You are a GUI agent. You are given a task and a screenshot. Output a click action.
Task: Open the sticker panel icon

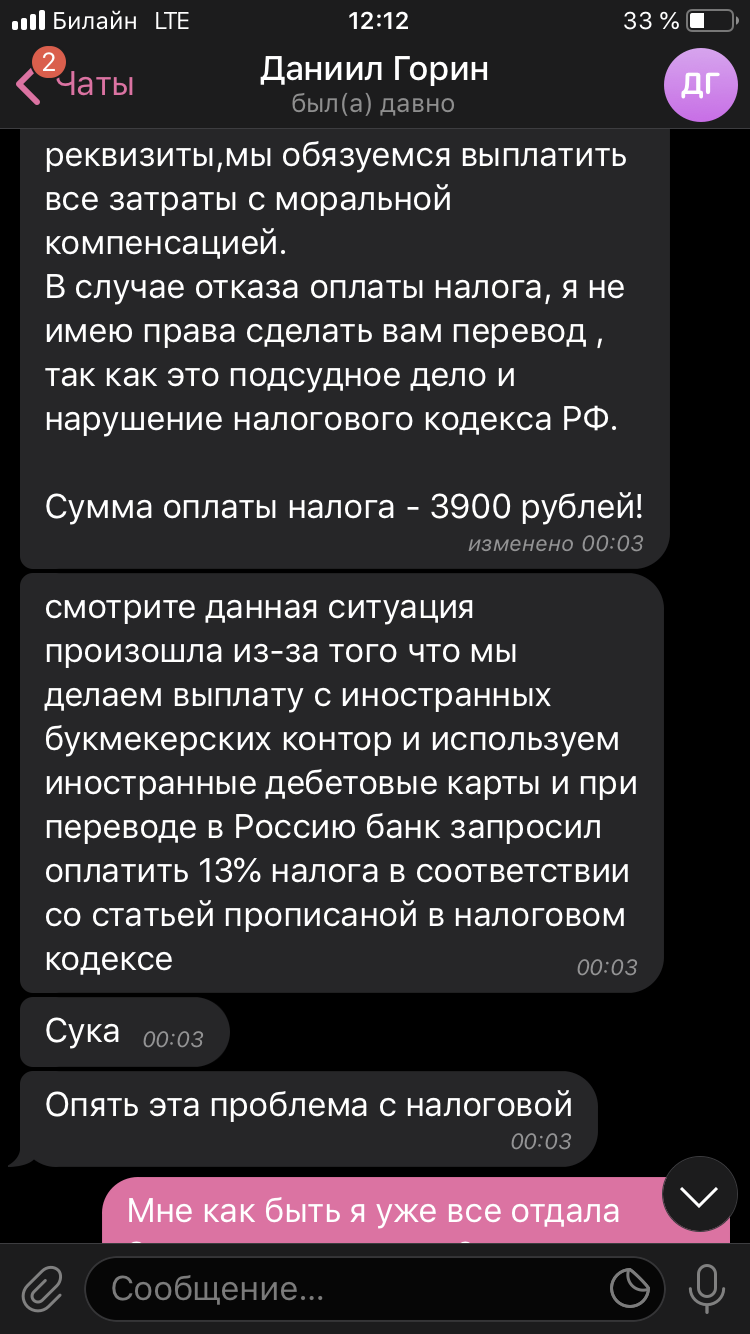tap(630, 1288)
